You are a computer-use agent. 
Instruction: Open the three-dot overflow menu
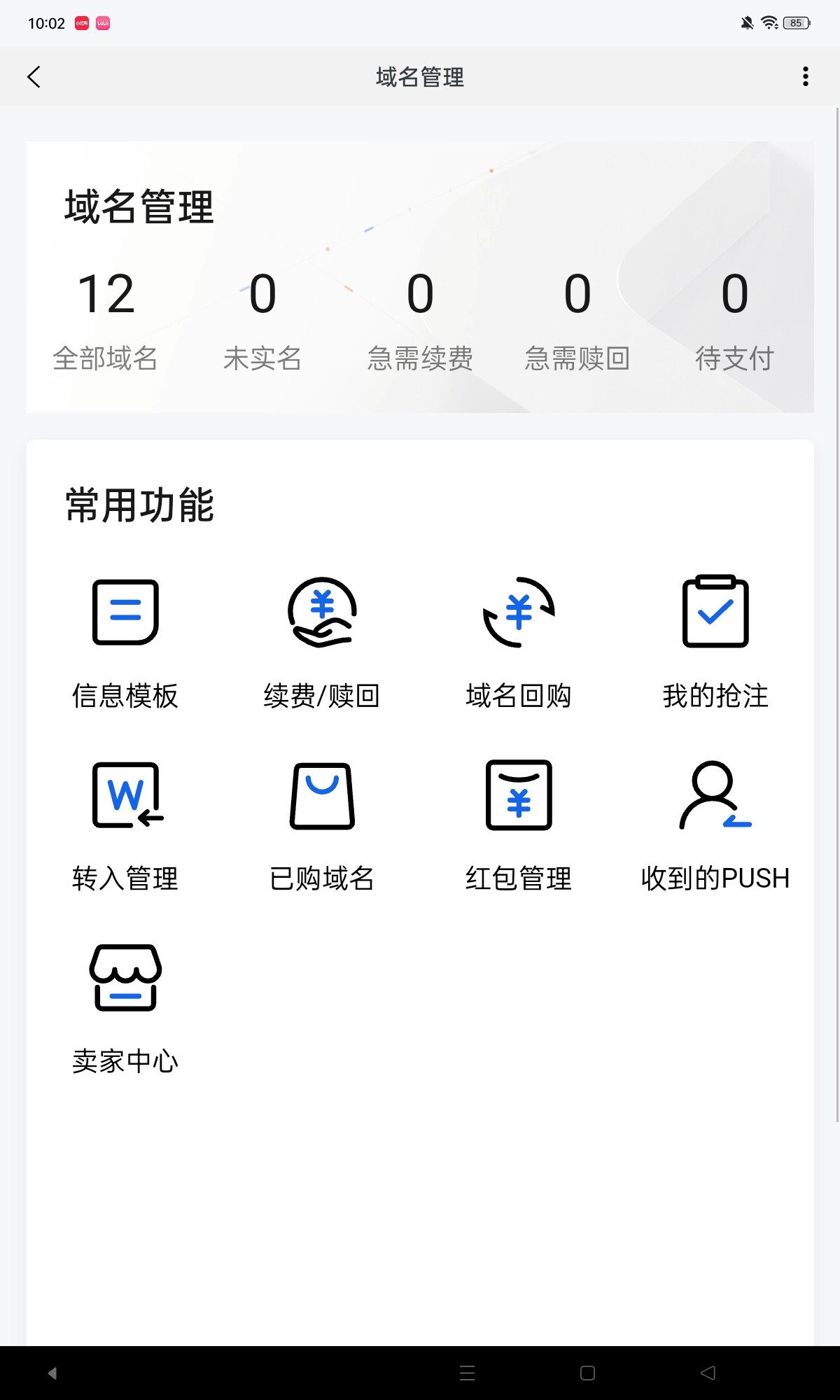click(x=806, y=77)
